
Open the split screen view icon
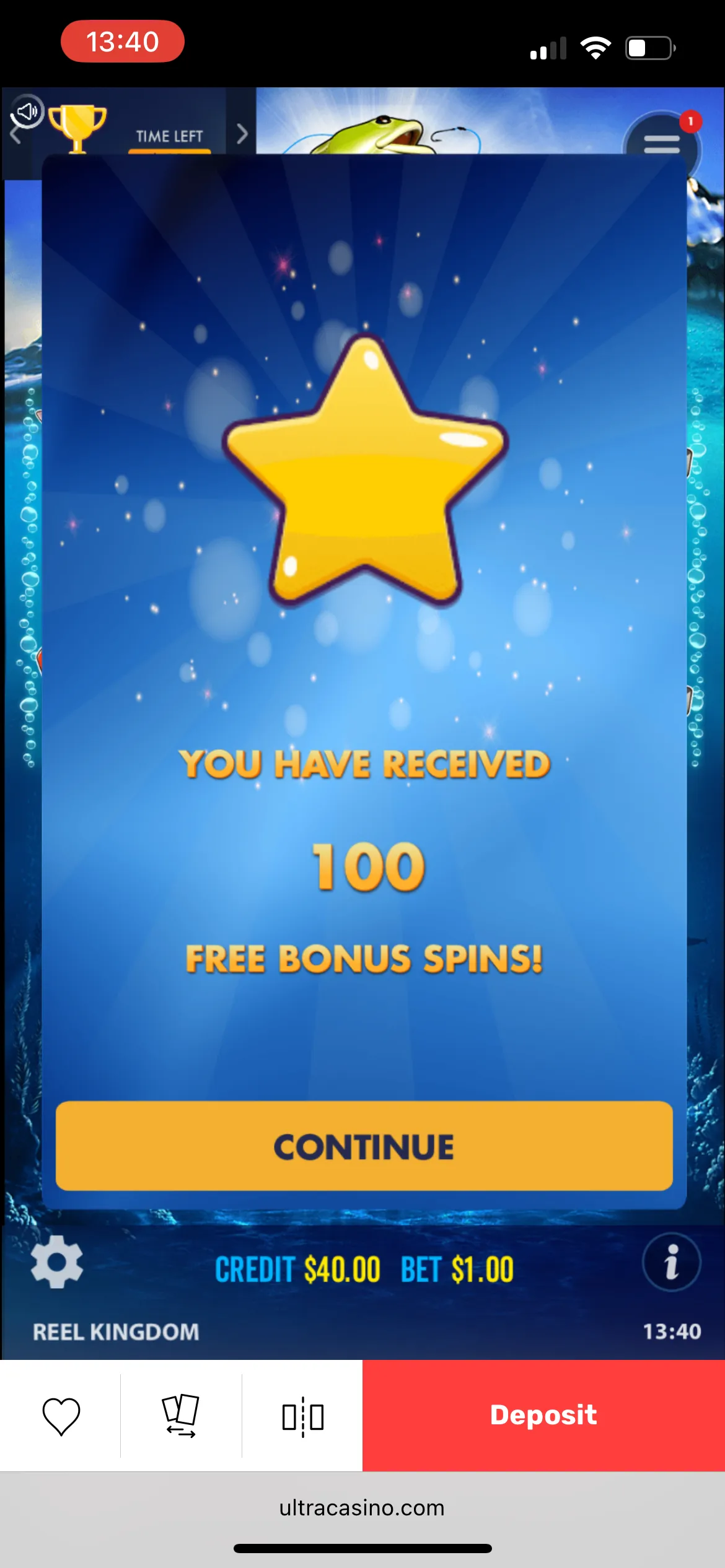302,1416
